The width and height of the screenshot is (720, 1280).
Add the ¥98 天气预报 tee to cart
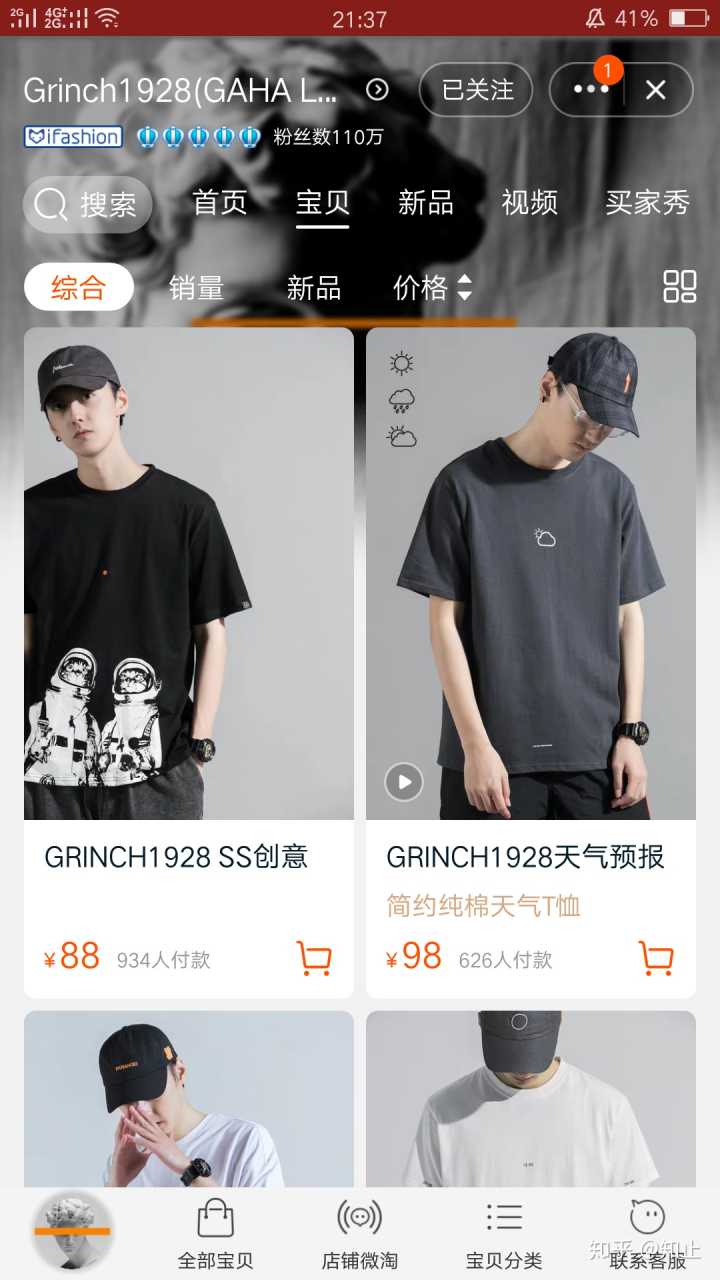(656, 958)
